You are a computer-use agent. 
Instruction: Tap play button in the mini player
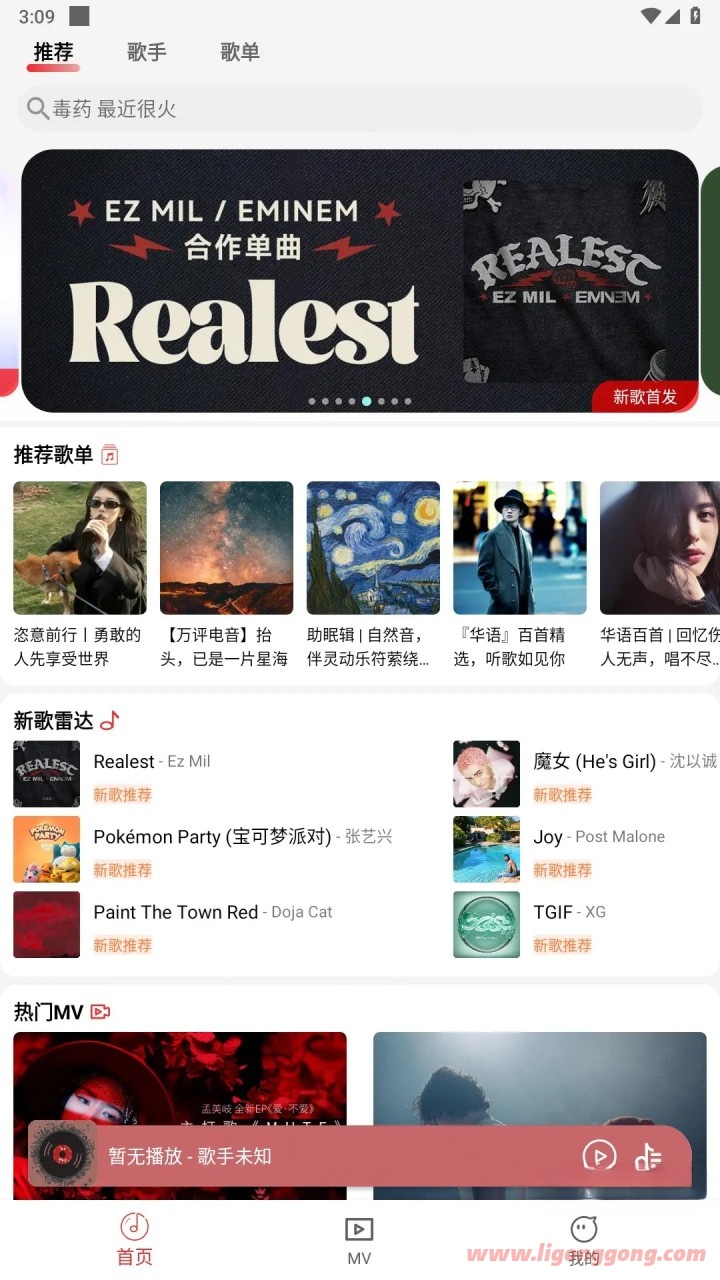599,1156
